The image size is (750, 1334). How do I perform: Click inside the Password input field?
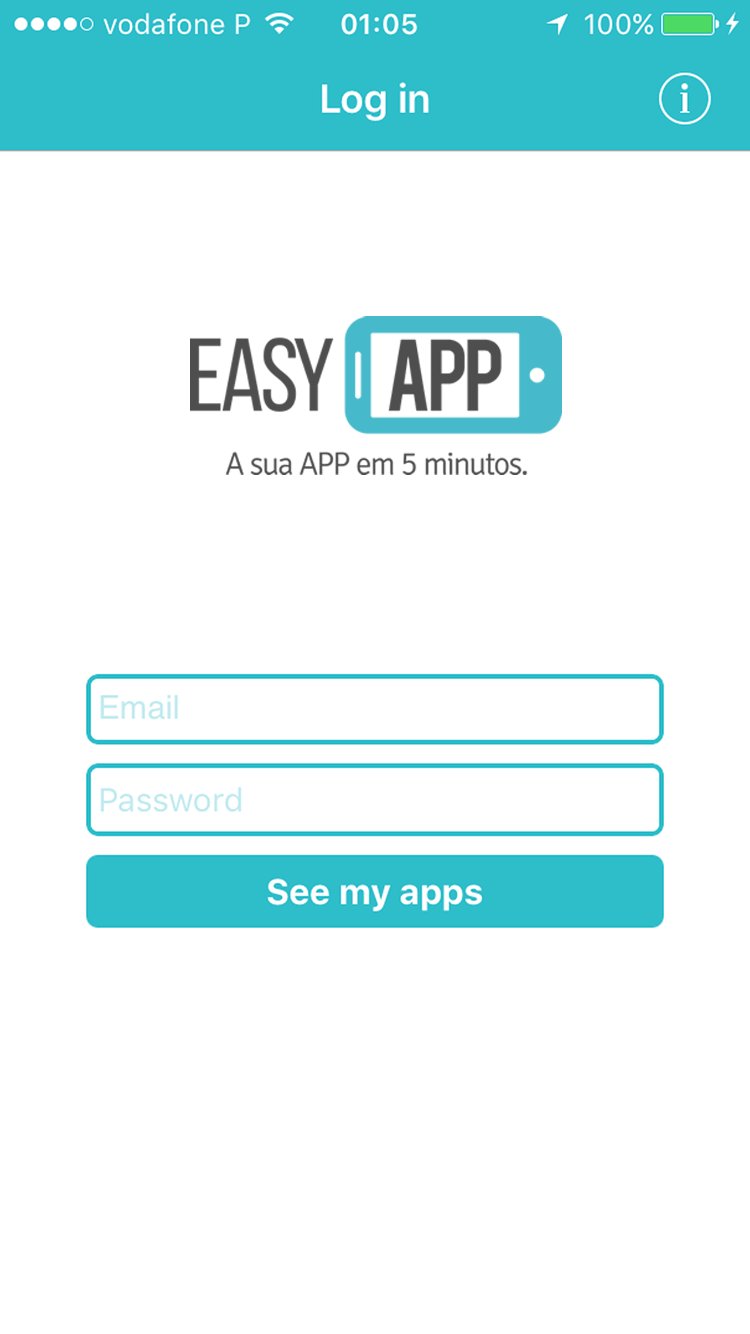[x=375, y=800]
